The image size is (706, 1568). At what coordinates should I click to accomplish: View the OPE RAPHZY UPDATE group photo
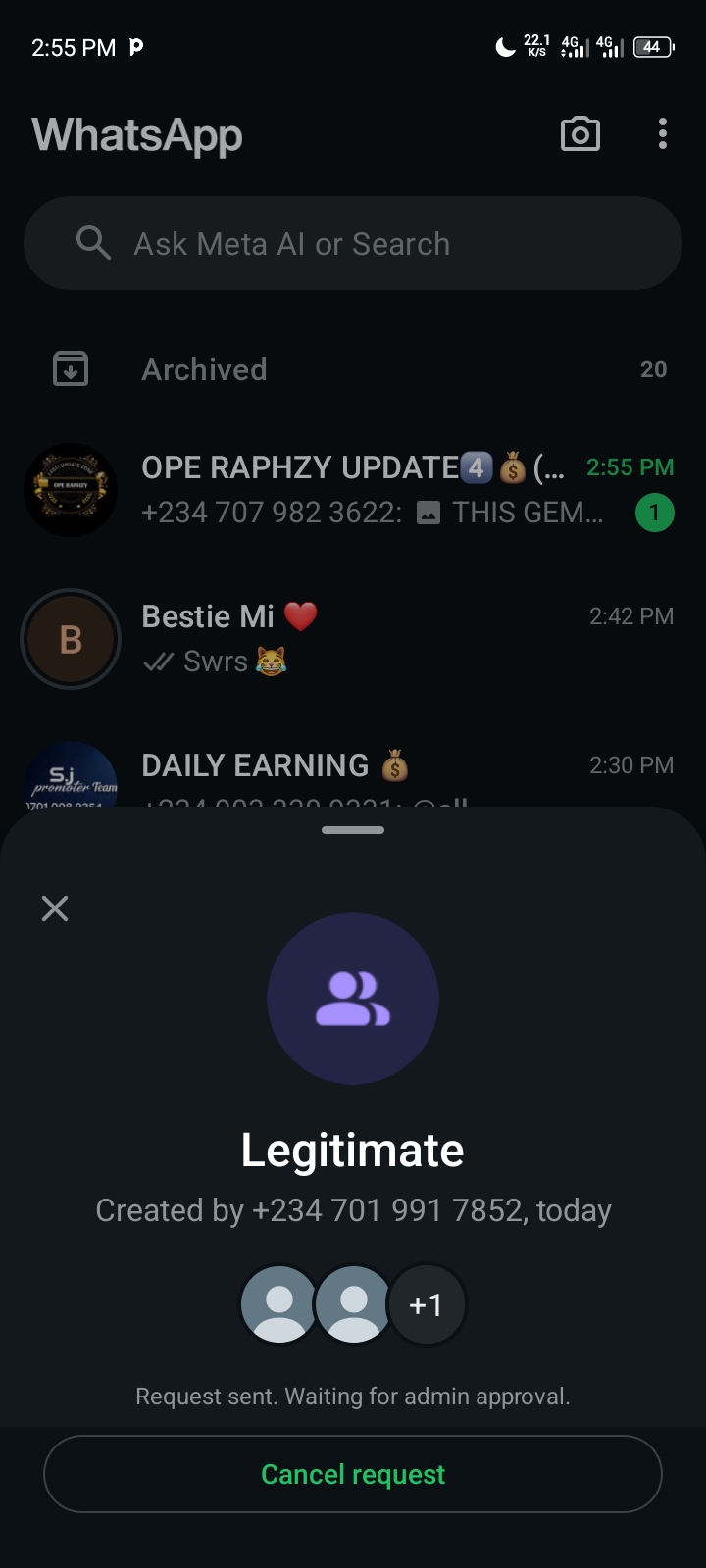[x=71, y=489]
